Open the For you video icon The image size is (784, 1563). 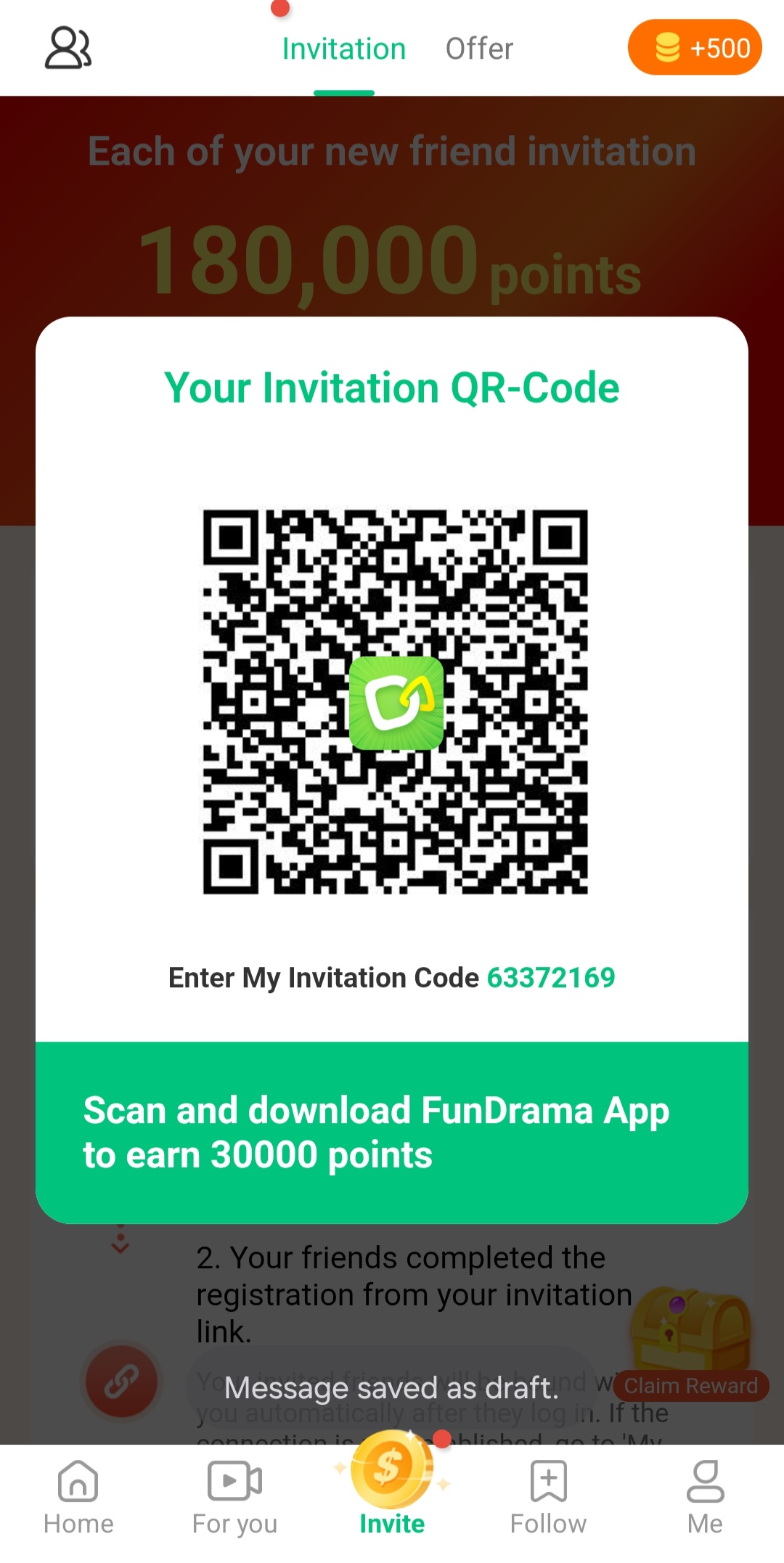235,1481
